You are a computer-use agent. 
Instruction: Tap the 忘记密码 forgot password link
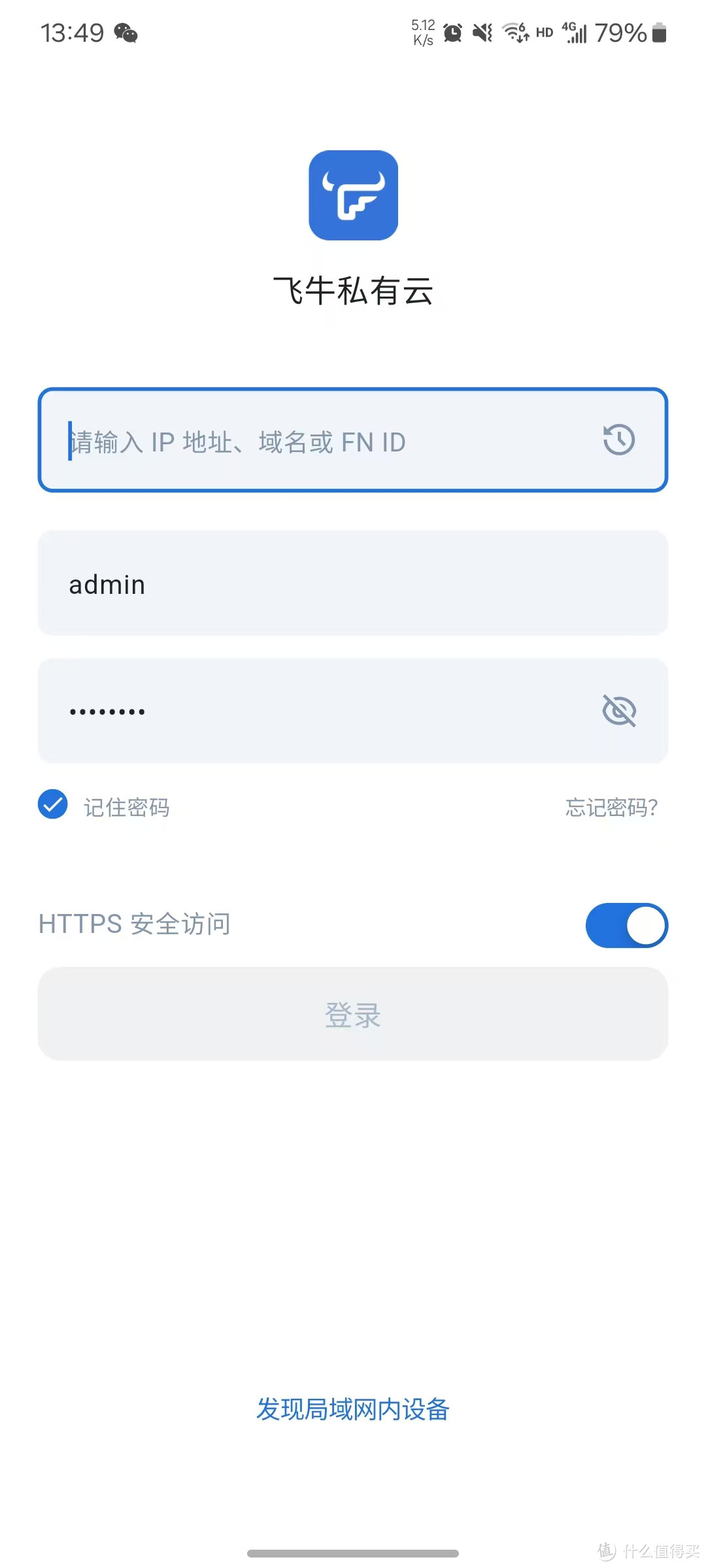[x=611, y=808]
